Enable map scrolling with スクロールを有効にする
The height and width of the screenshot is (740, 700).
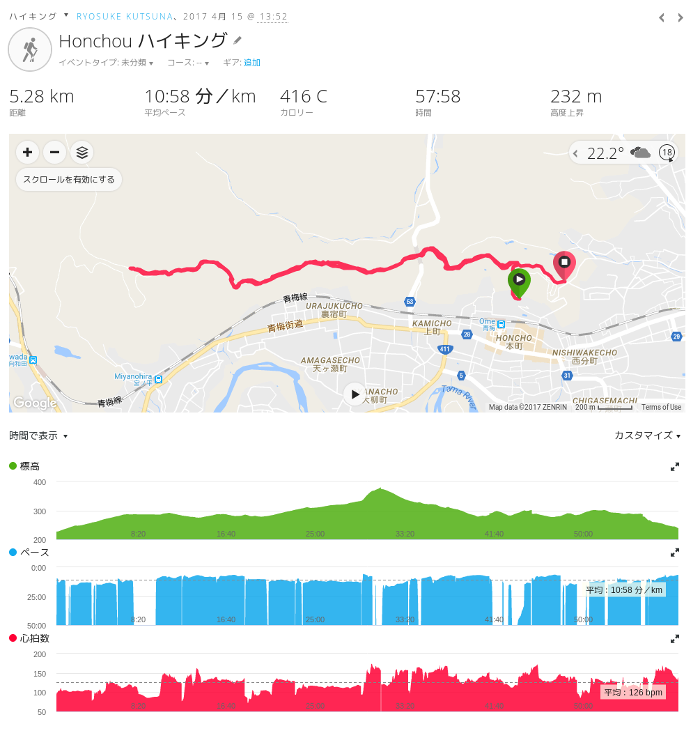(x=68, y=180)
